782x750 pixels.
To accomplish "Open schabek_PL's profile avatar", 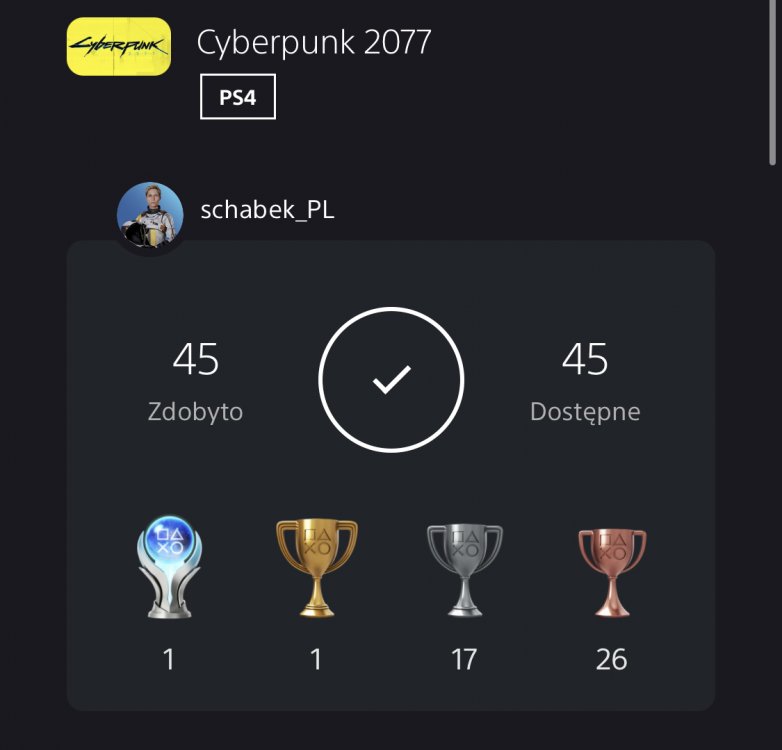I will coord(150,215).
